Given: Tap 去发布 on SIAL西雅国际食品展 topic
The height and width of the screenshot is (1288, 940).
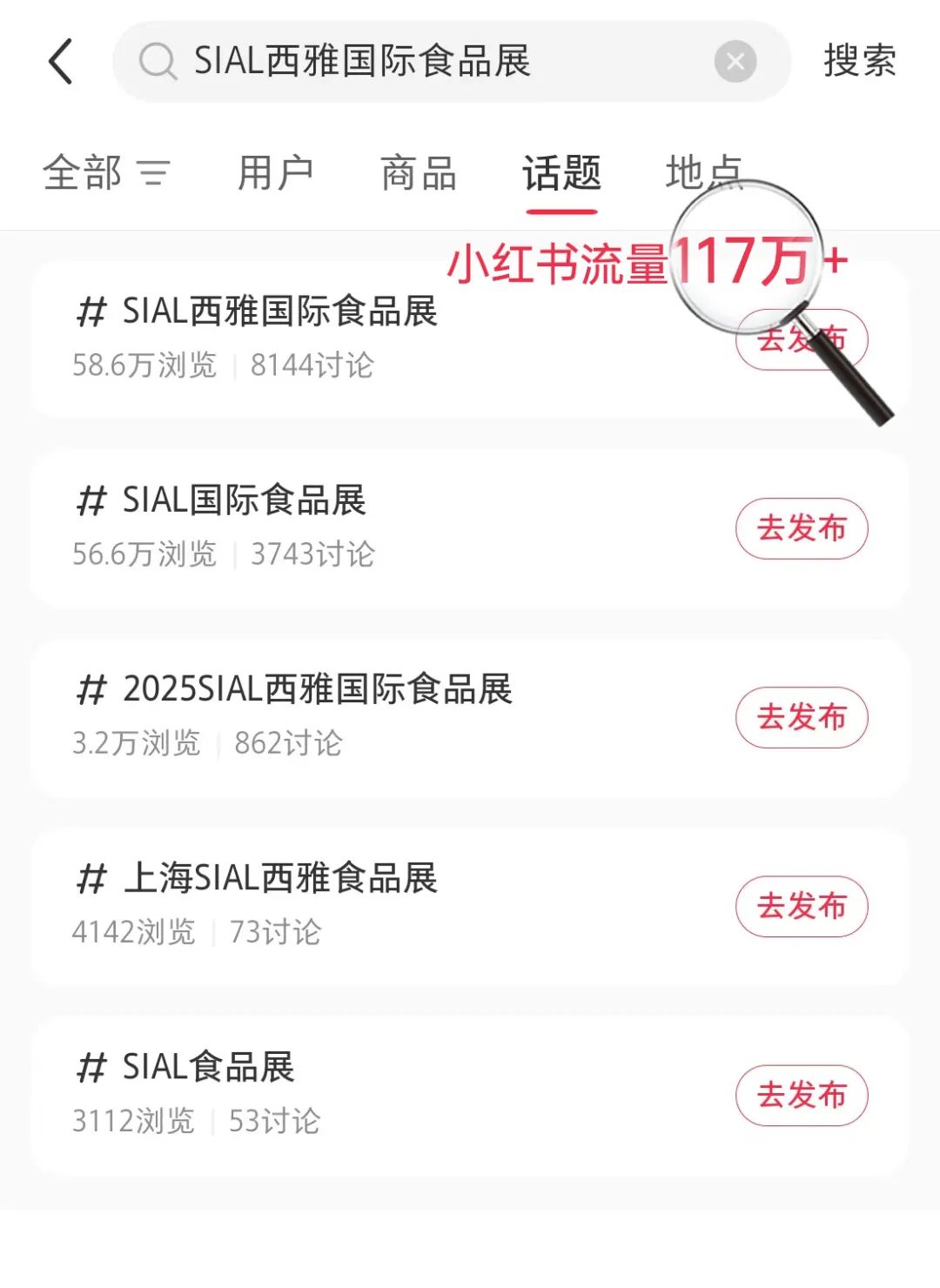Looking at the screenshot, I should [x=801, y=339].
